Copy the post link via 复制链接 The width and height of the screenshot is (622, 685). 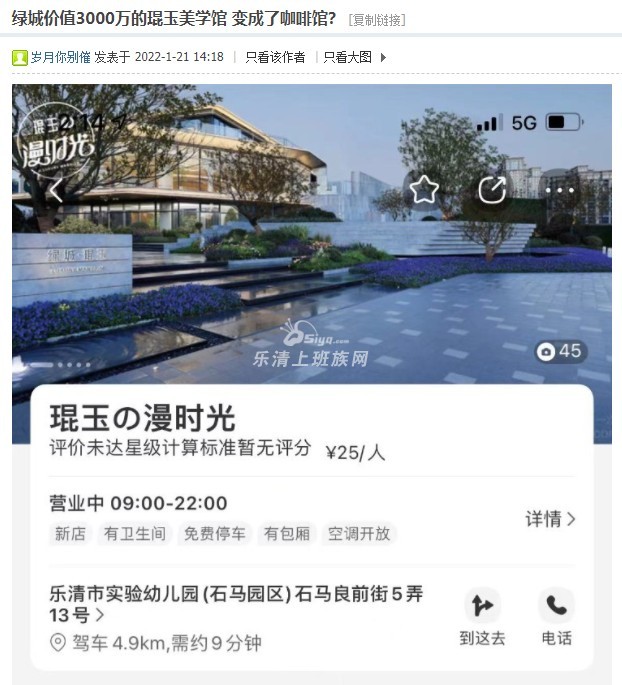point(377,20)
